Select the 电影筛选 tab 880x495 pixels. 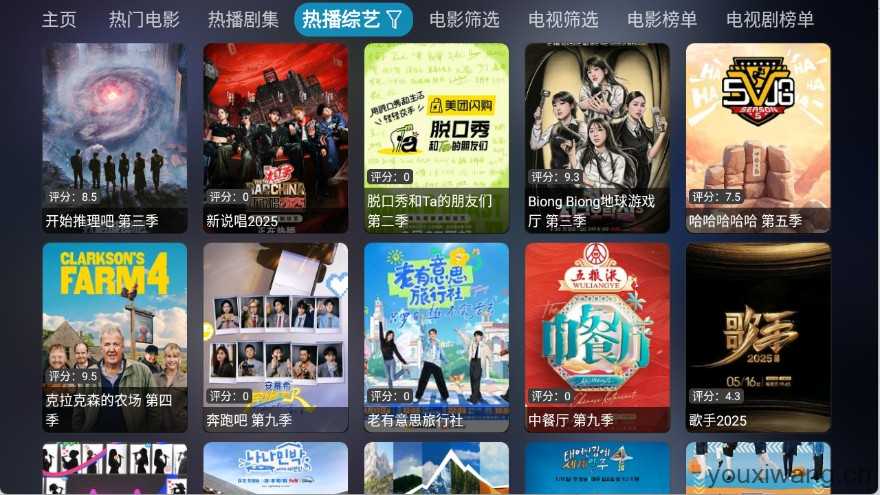[x=464, y=19]
